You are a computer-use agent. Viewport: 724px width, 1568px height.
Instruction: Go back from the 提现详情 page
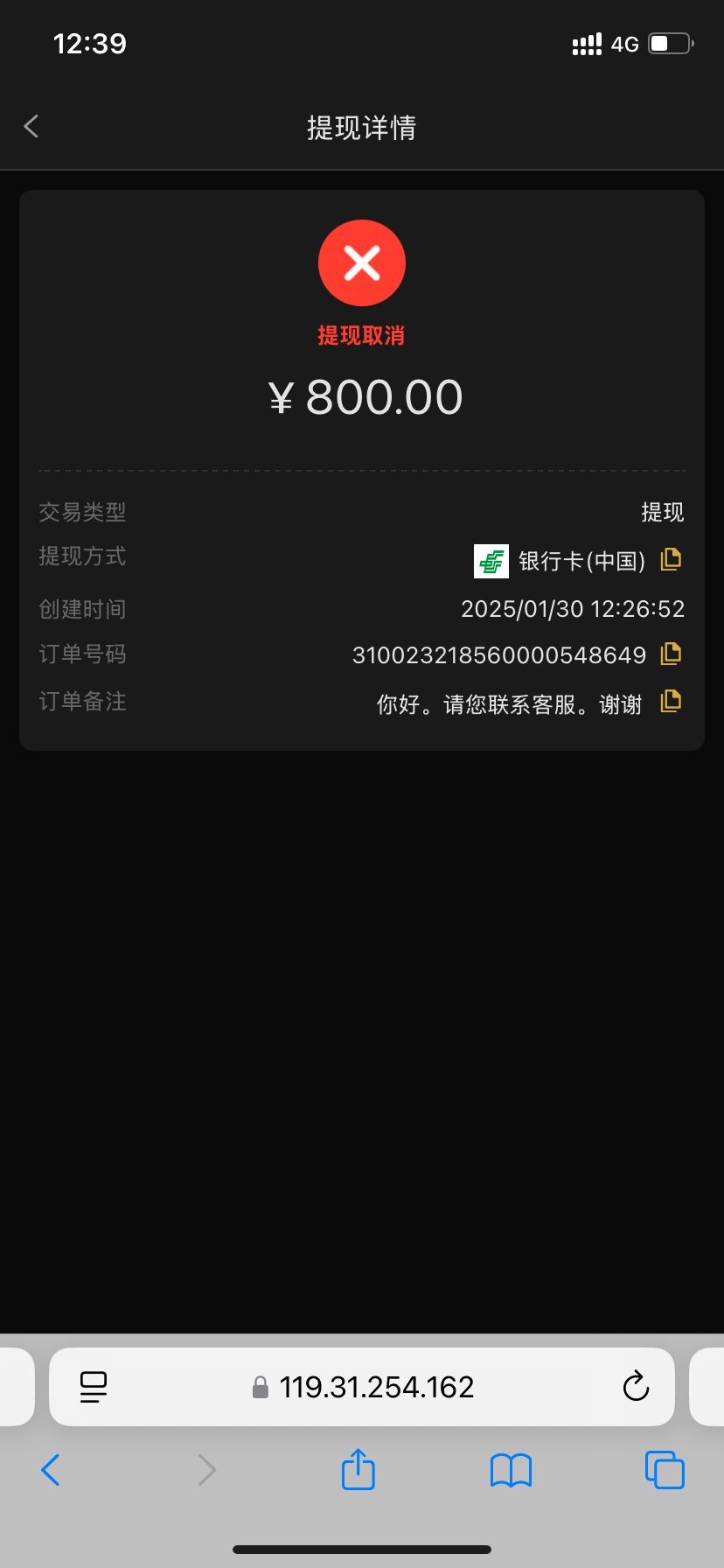[x=31, y=126]
